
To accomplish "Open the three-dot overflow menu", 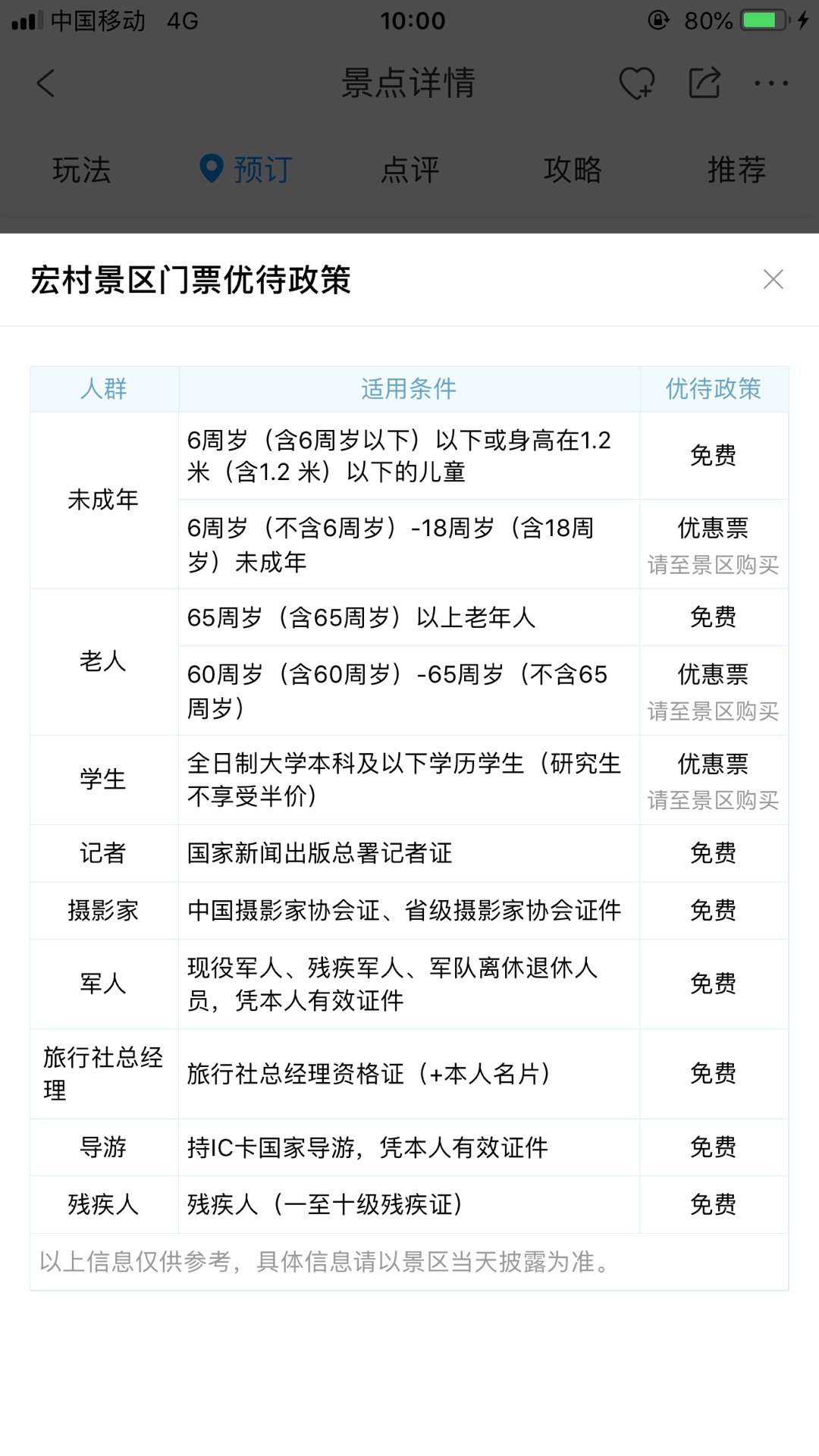I will tap(771, 83).
